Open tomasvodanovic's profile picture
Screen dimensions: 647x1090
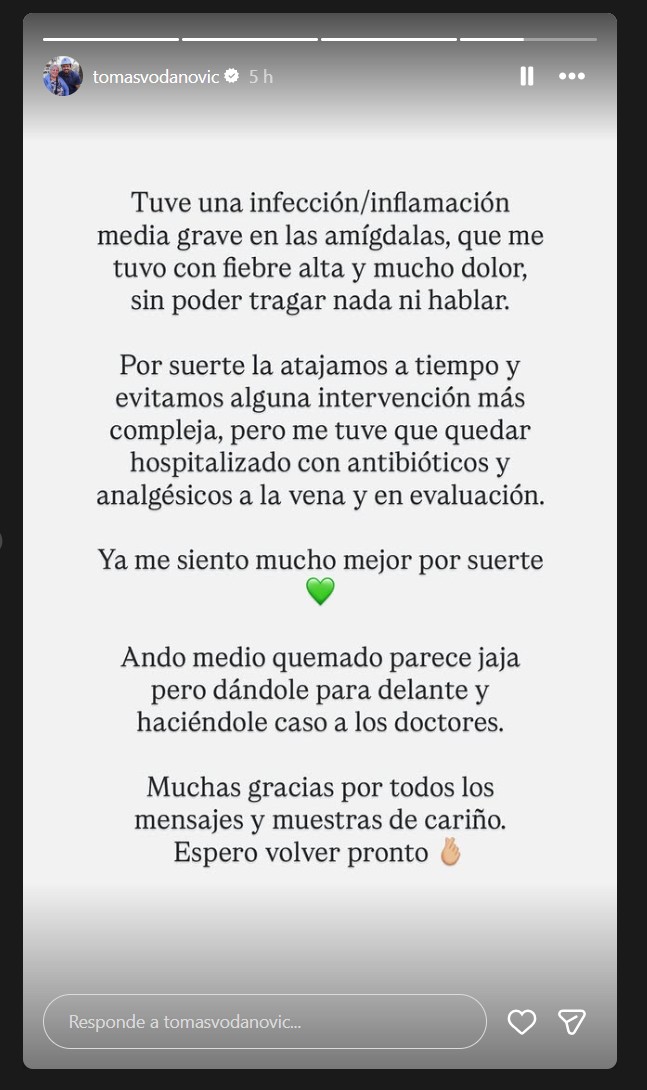click(62, 76)
